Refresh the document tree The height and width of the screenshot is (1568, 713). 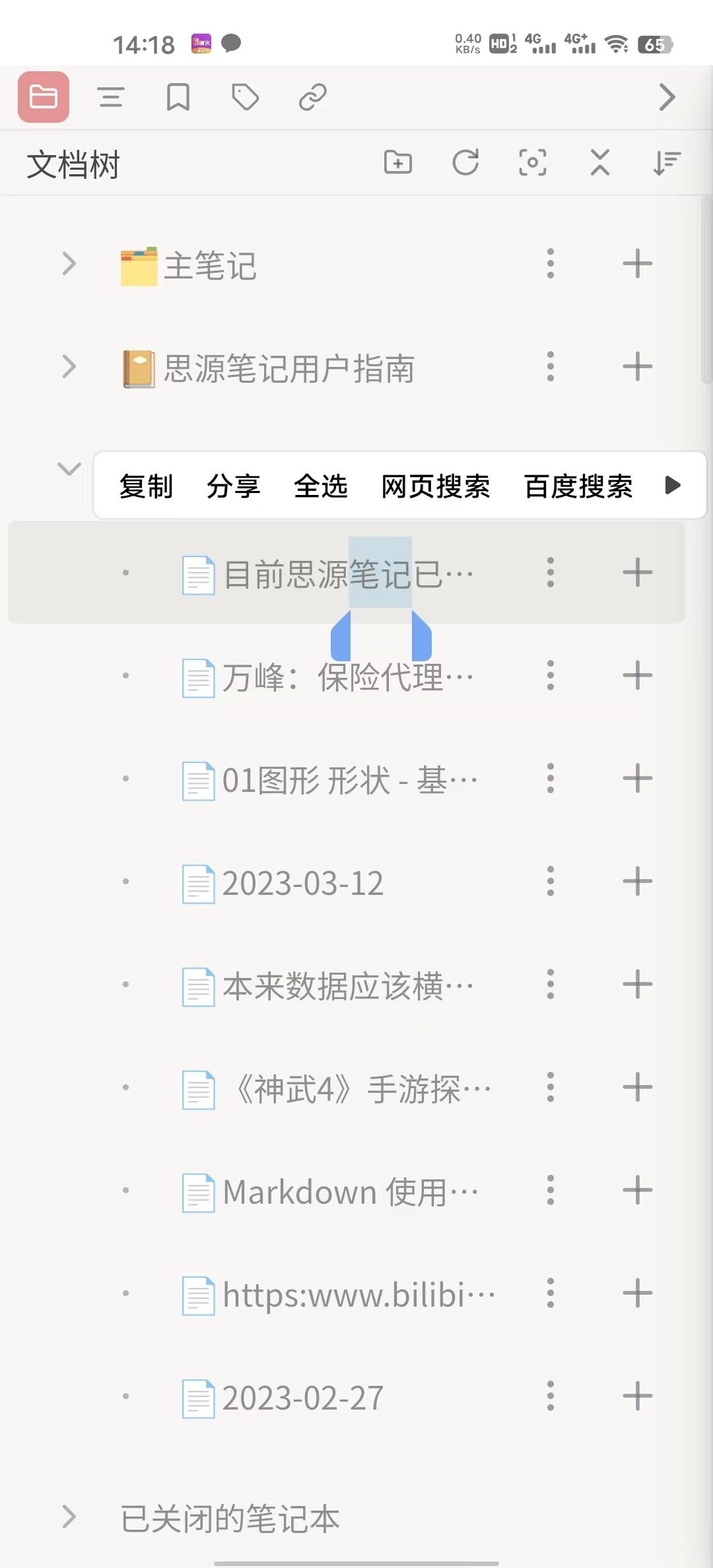click(x=465, y=163)
